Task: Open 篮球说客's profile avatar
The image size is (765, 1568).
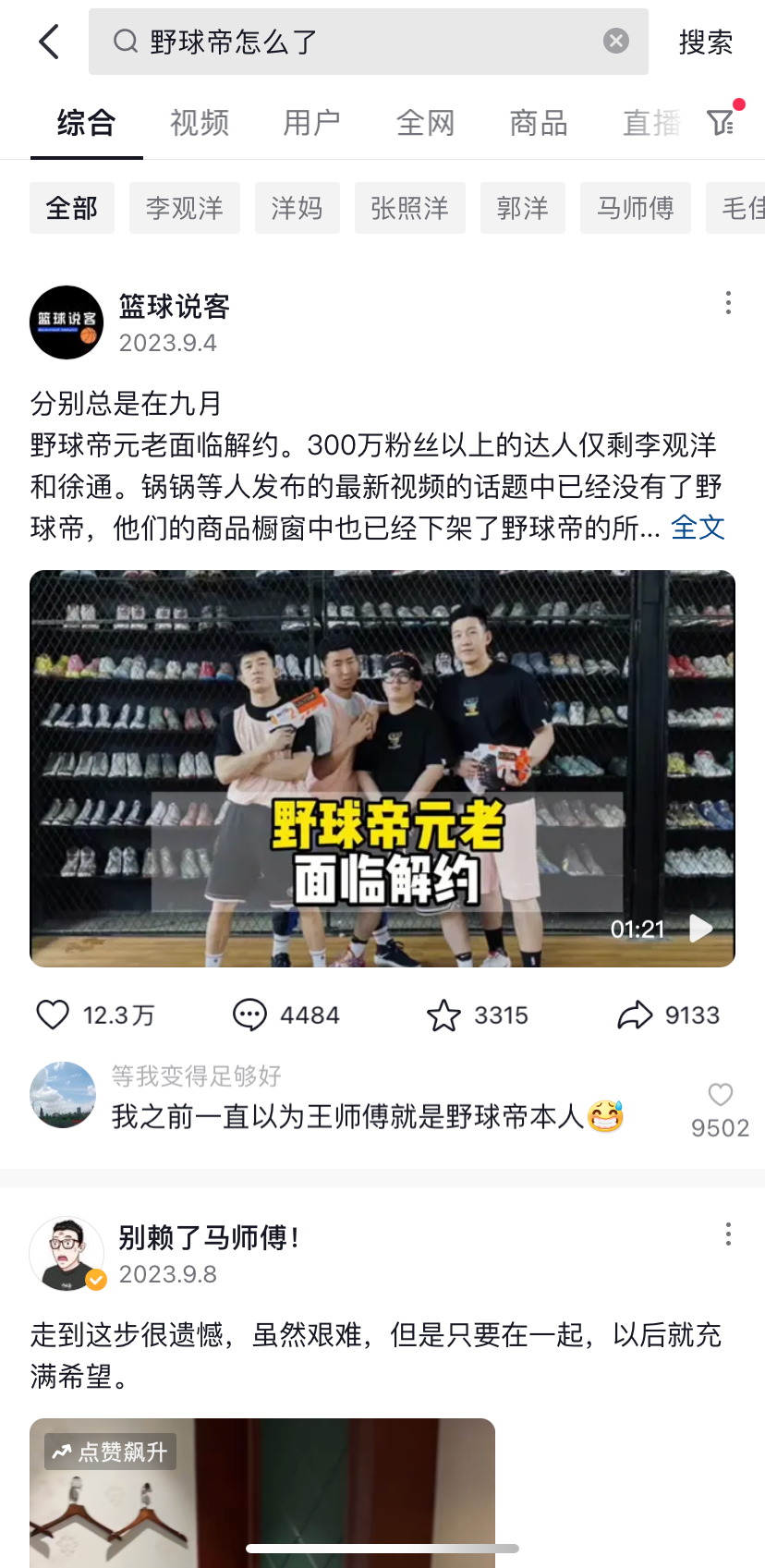Action: point(67,322)
